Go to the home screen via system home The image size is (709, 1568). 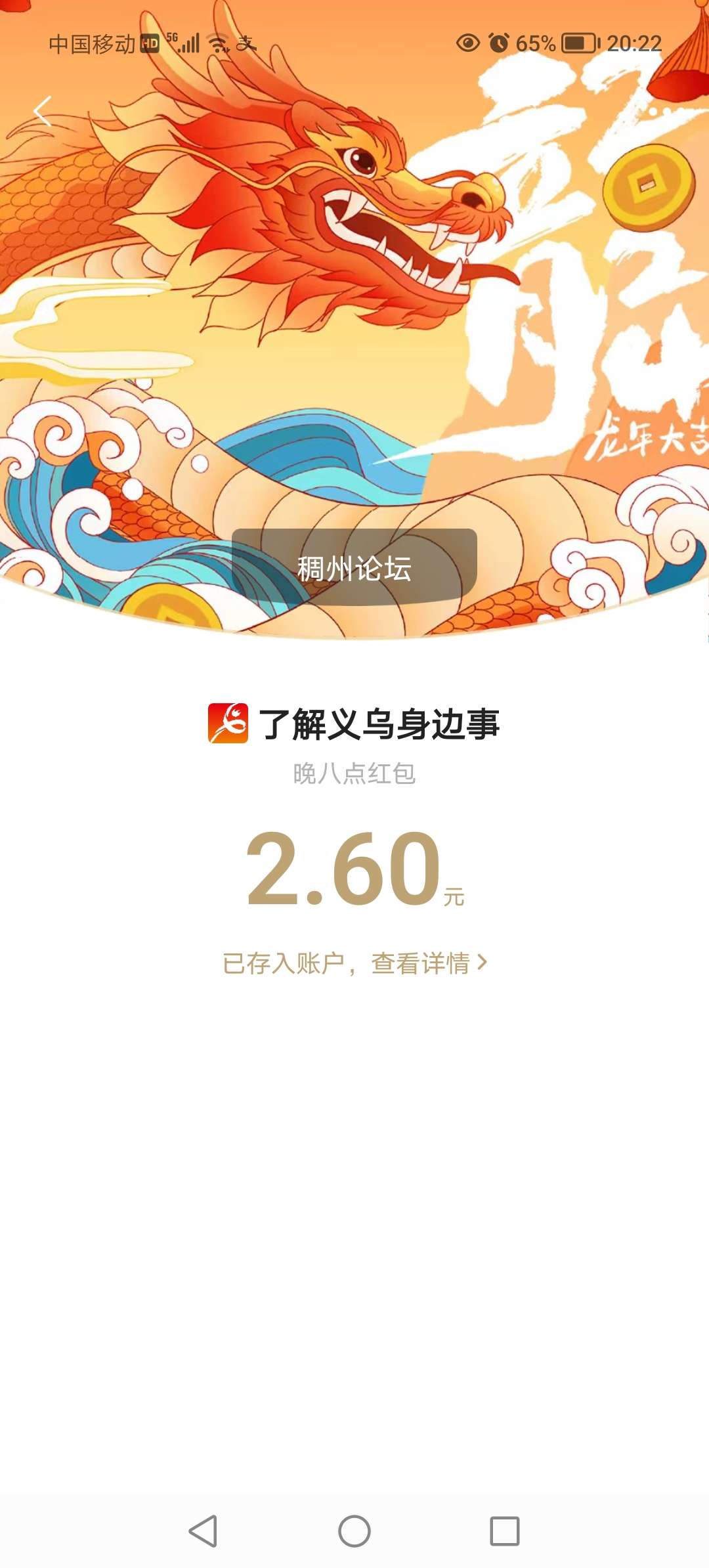point(354,1531)
